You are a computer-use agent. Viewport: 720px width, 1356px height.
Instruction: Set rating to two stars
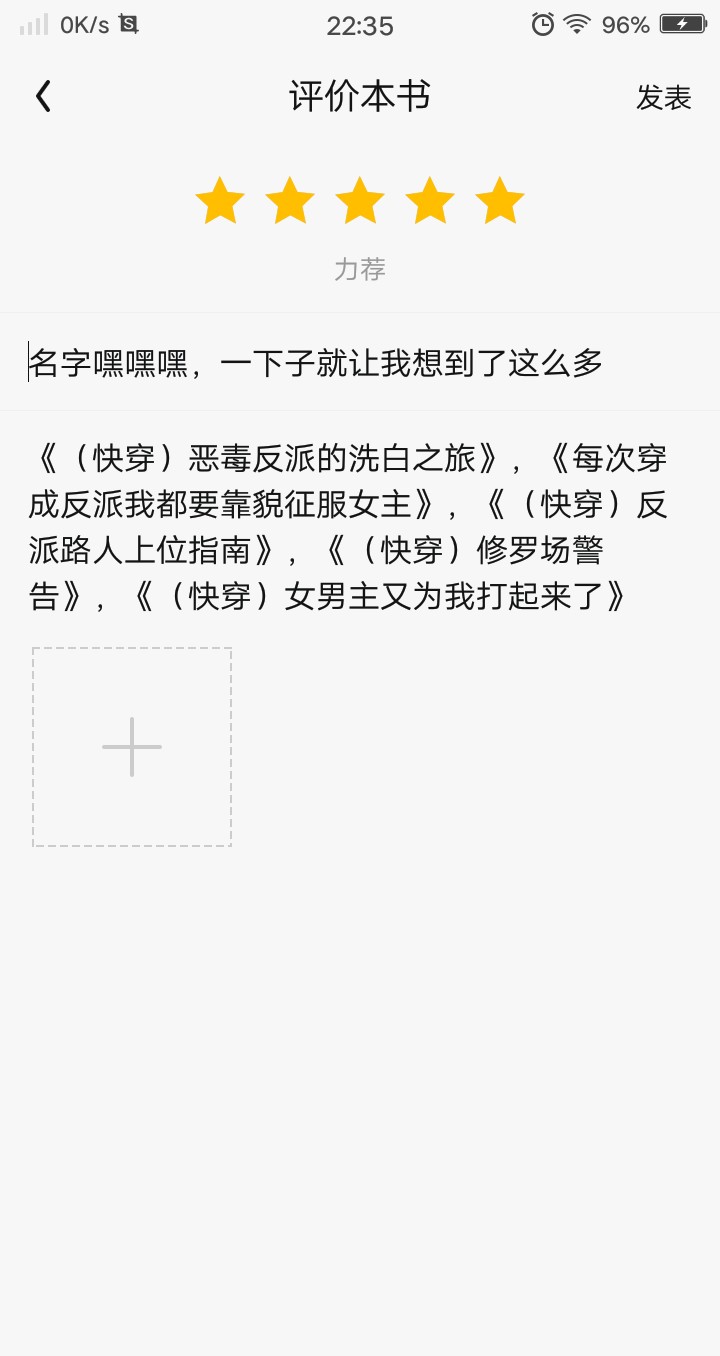(x=290, y=201)
